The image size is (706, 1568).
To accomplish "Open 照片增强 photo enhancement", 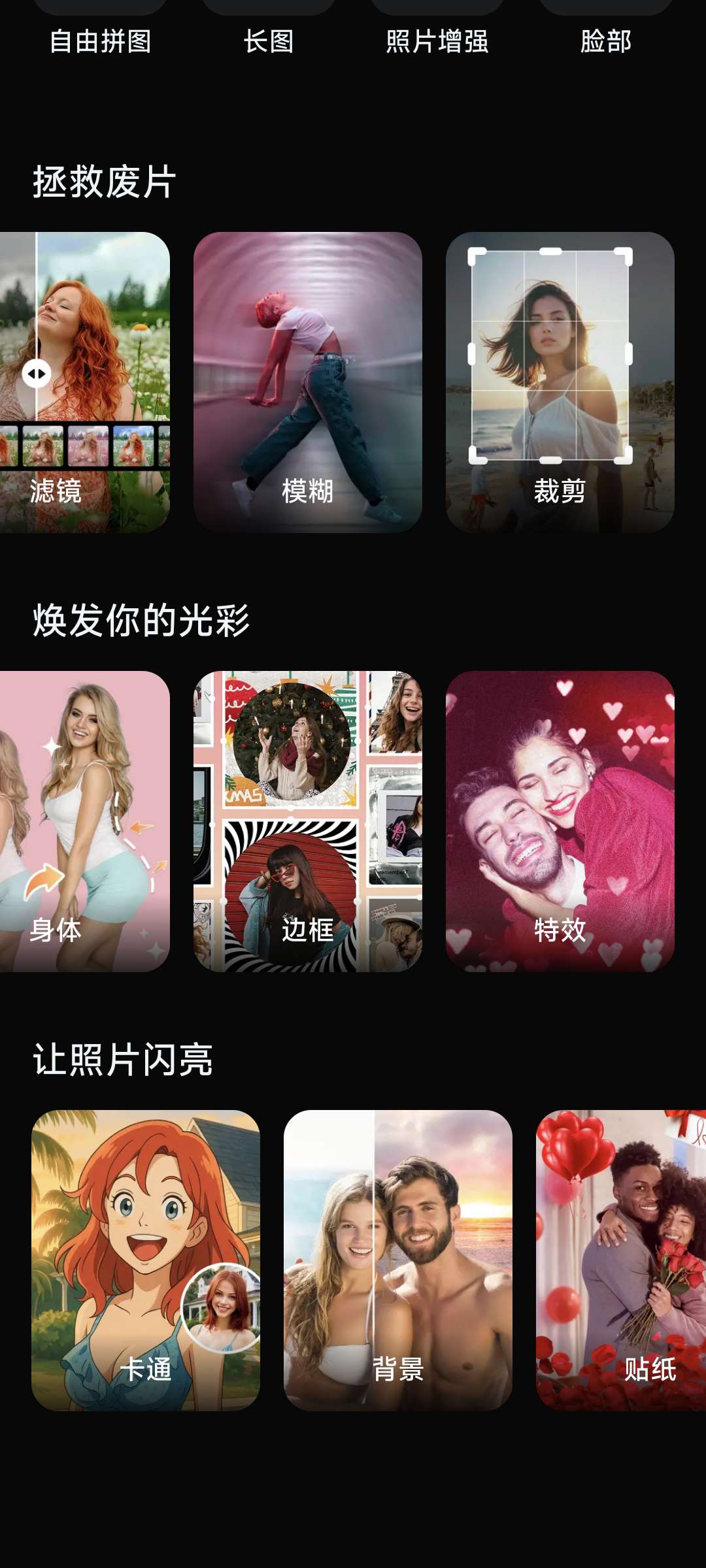I will tap(437, 41).
